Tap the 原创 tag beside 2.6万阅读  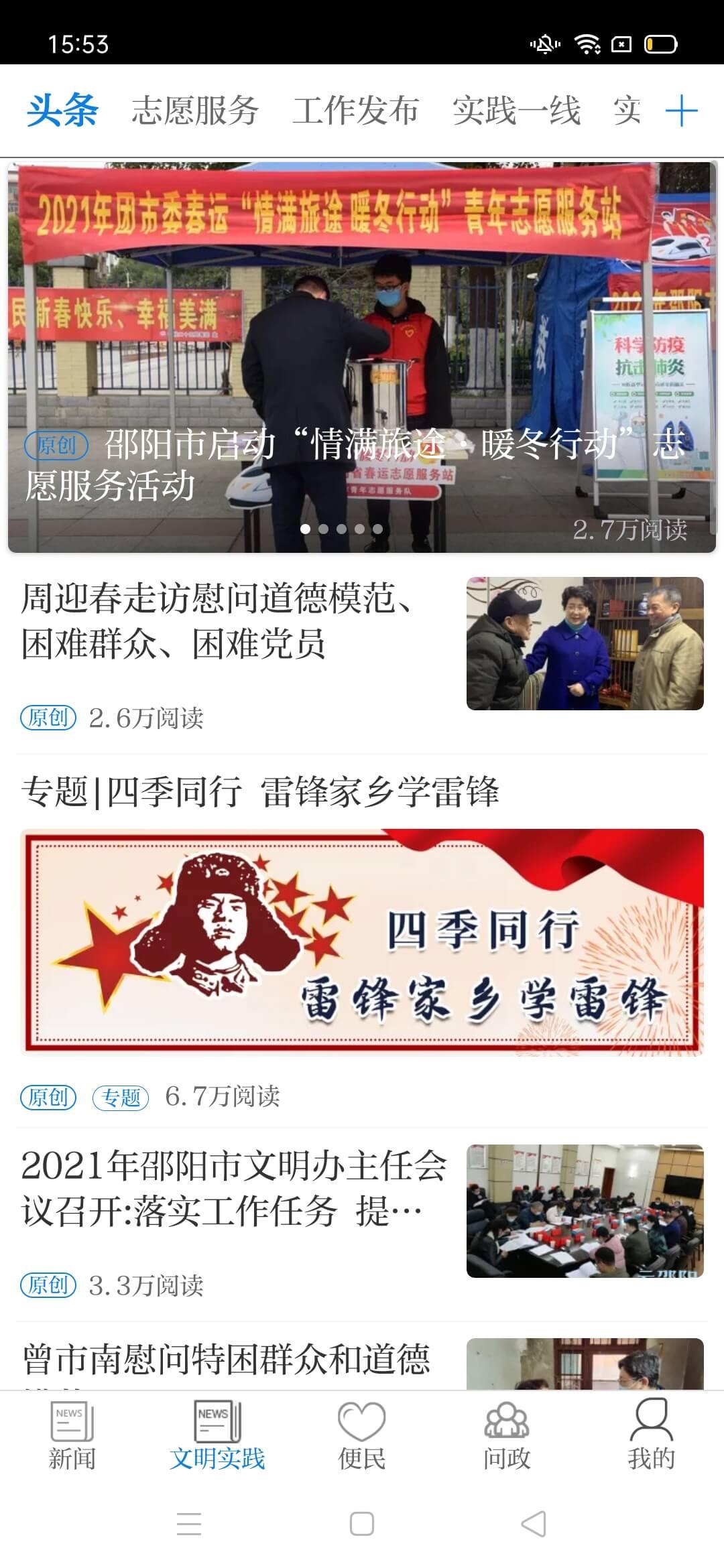pos(48,718)
